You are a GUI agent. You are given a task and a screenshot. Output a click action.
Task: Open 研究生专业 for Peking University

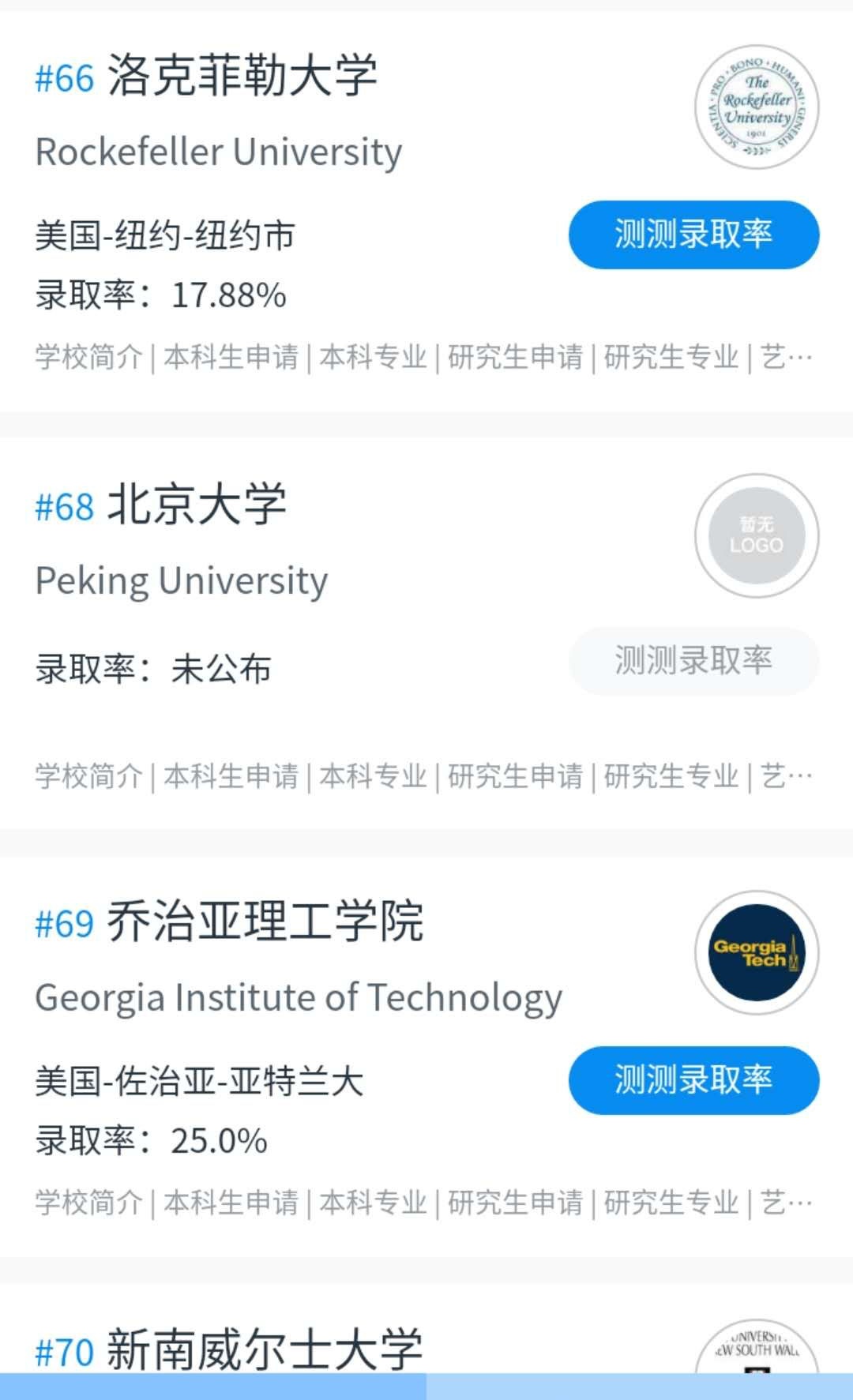671,776
